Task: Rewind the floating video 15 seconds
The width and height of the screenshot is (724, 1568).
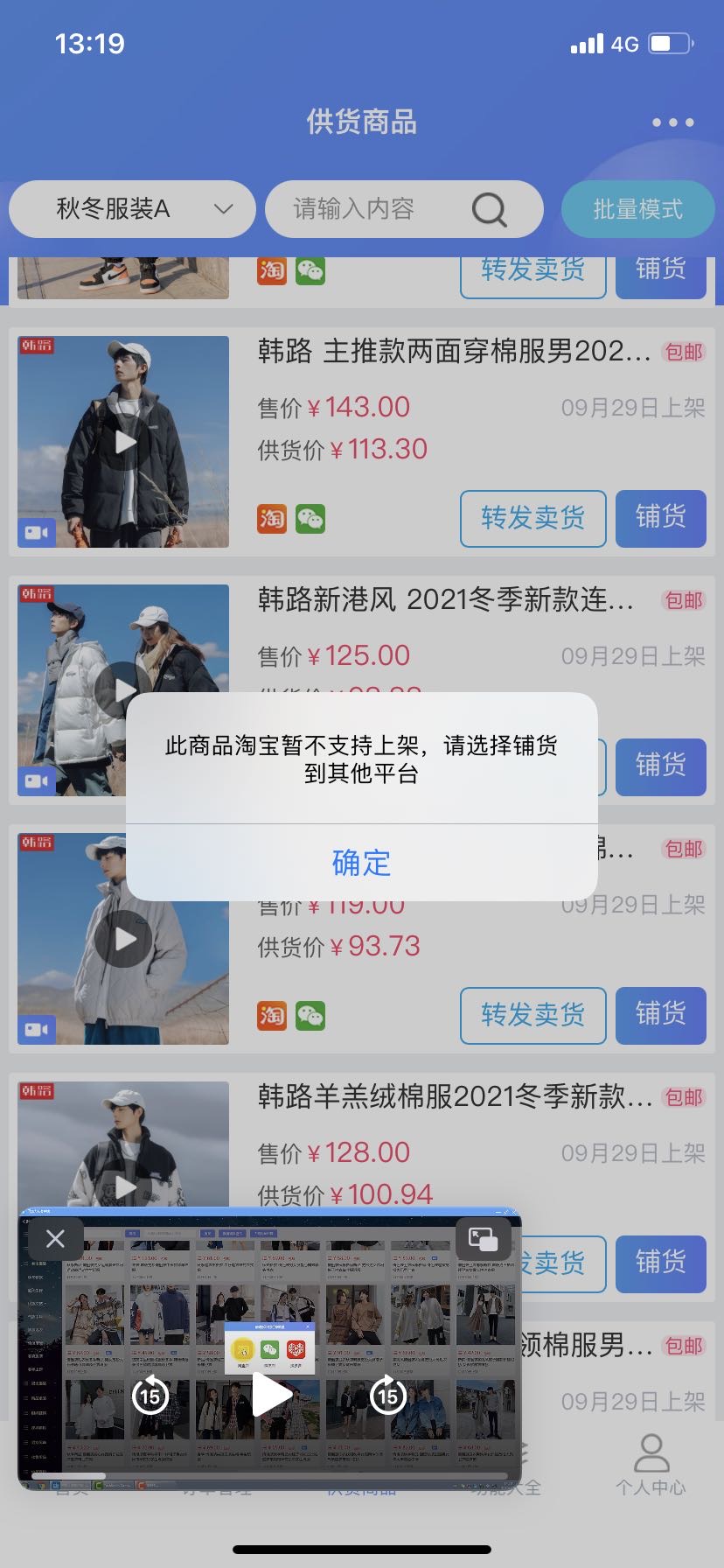Action: click(150, 1396)
